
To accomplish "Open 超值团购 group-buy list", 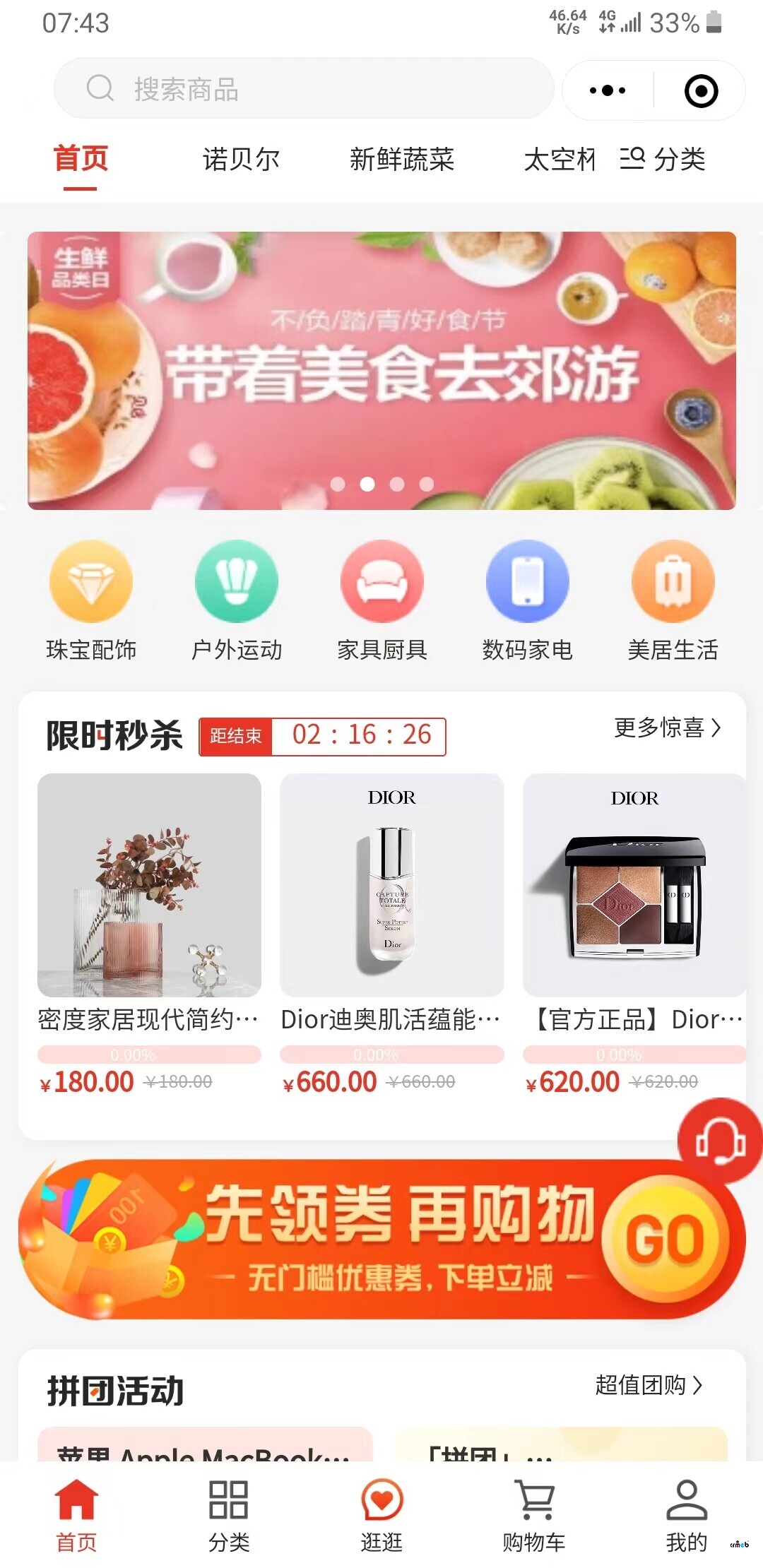I will coord(649,1385).
